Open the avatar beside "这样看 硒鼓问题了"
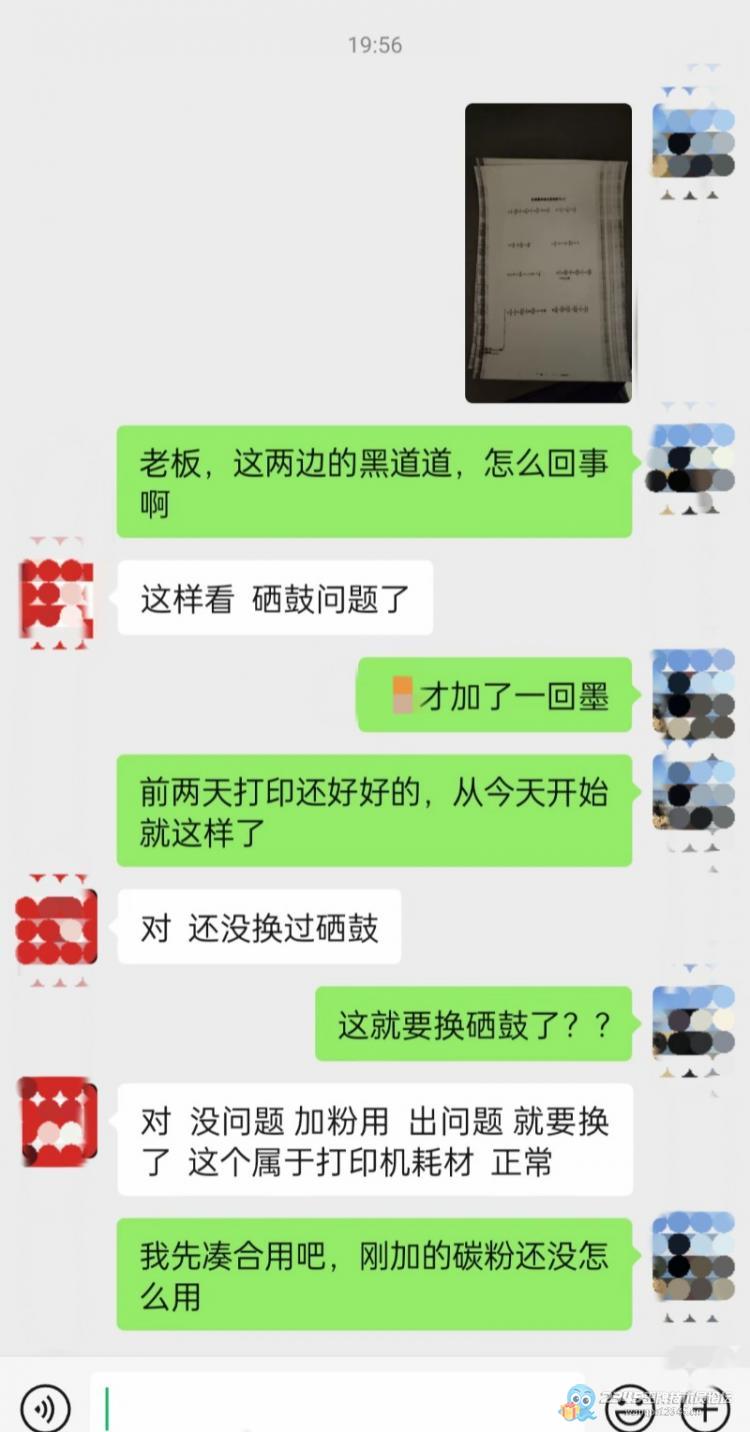The image size is (750, 1432). pyautogui.click(x=57, y=598)
